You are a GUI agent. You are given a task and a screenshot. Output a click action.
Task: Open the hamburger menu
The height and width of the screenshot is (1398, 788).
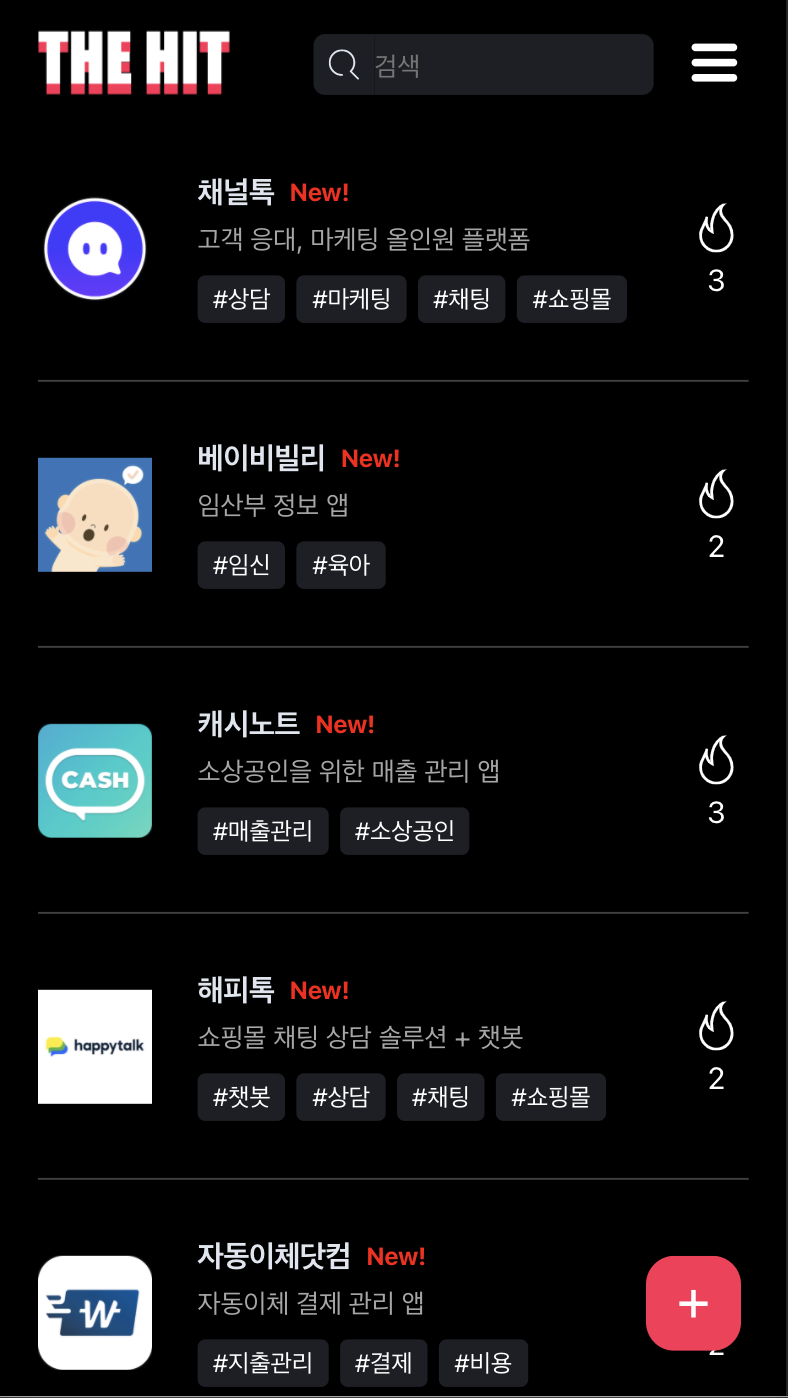tap(714, 63)
